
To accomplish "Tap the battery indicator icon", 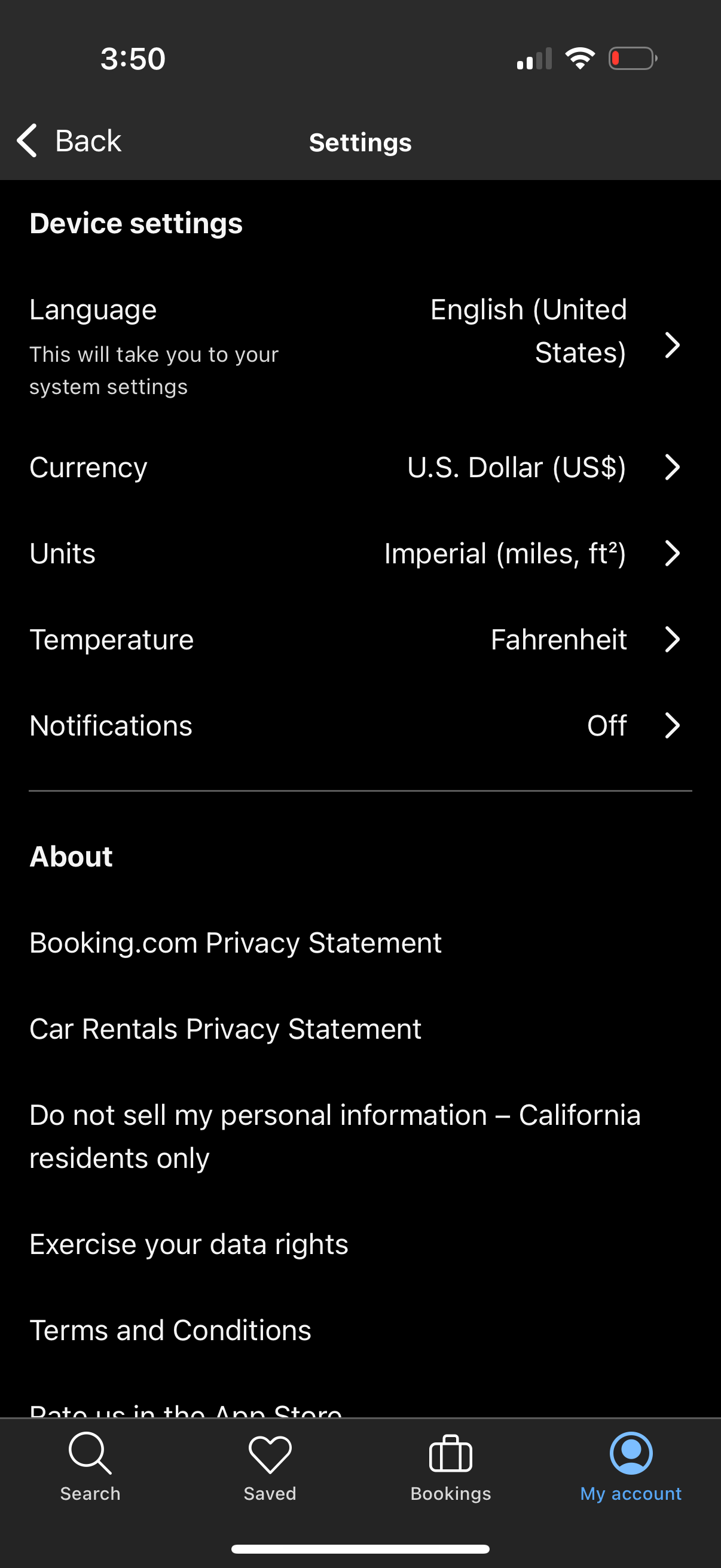I will [x=631, y=58].
